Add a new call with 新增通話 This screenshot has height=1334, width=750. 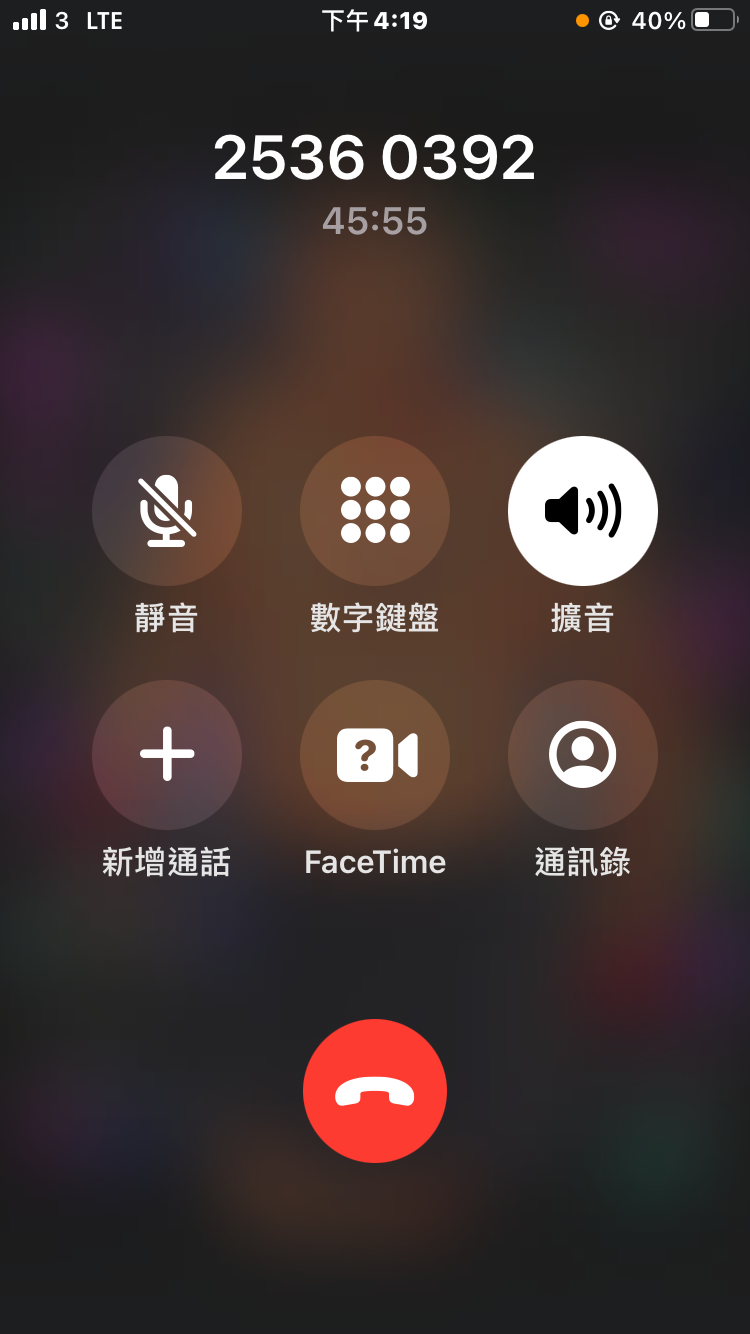(167, 755)
